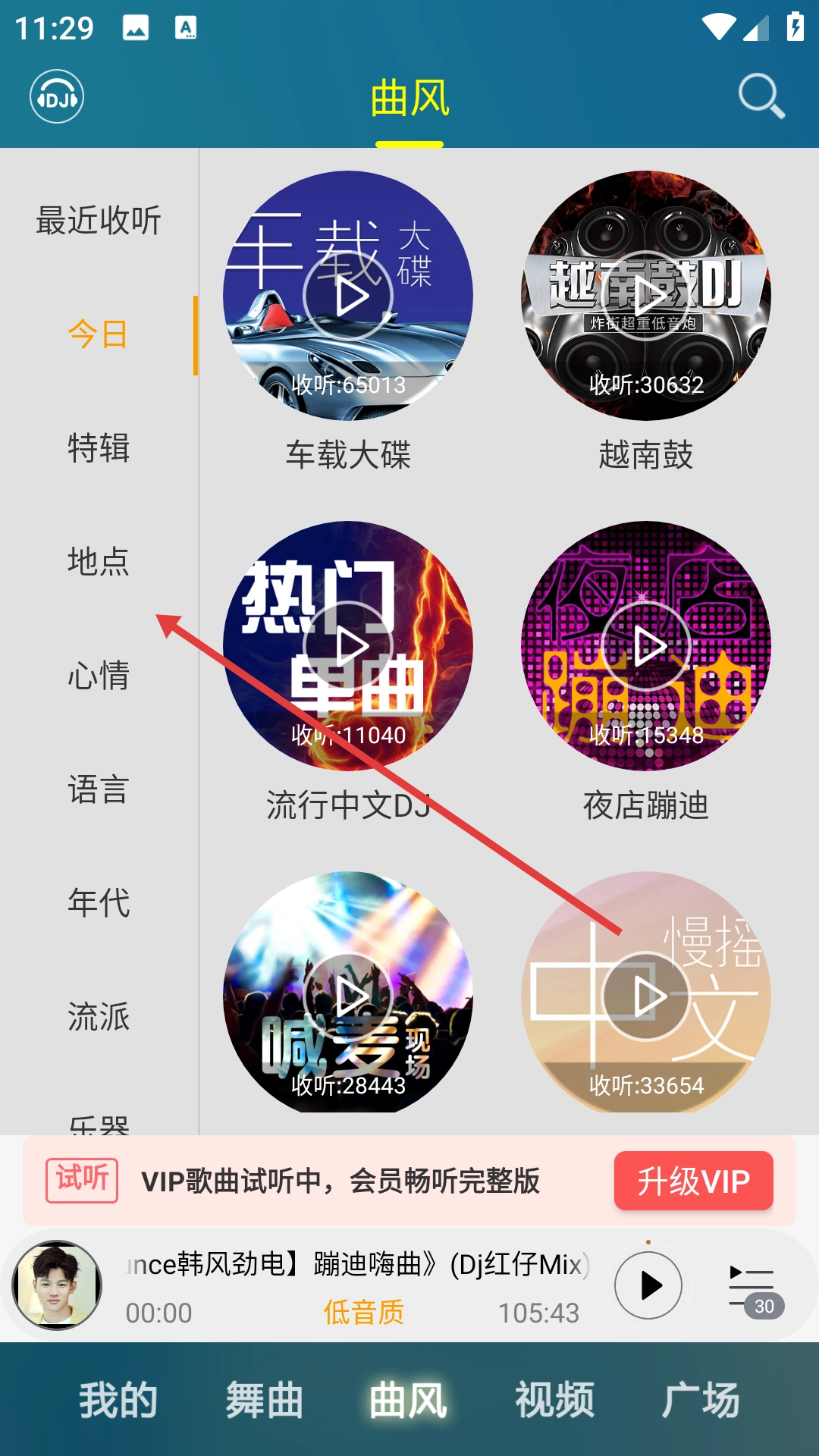Tap the 升级VIP button
The image size is (819, 1456).
coord(693,1181)
